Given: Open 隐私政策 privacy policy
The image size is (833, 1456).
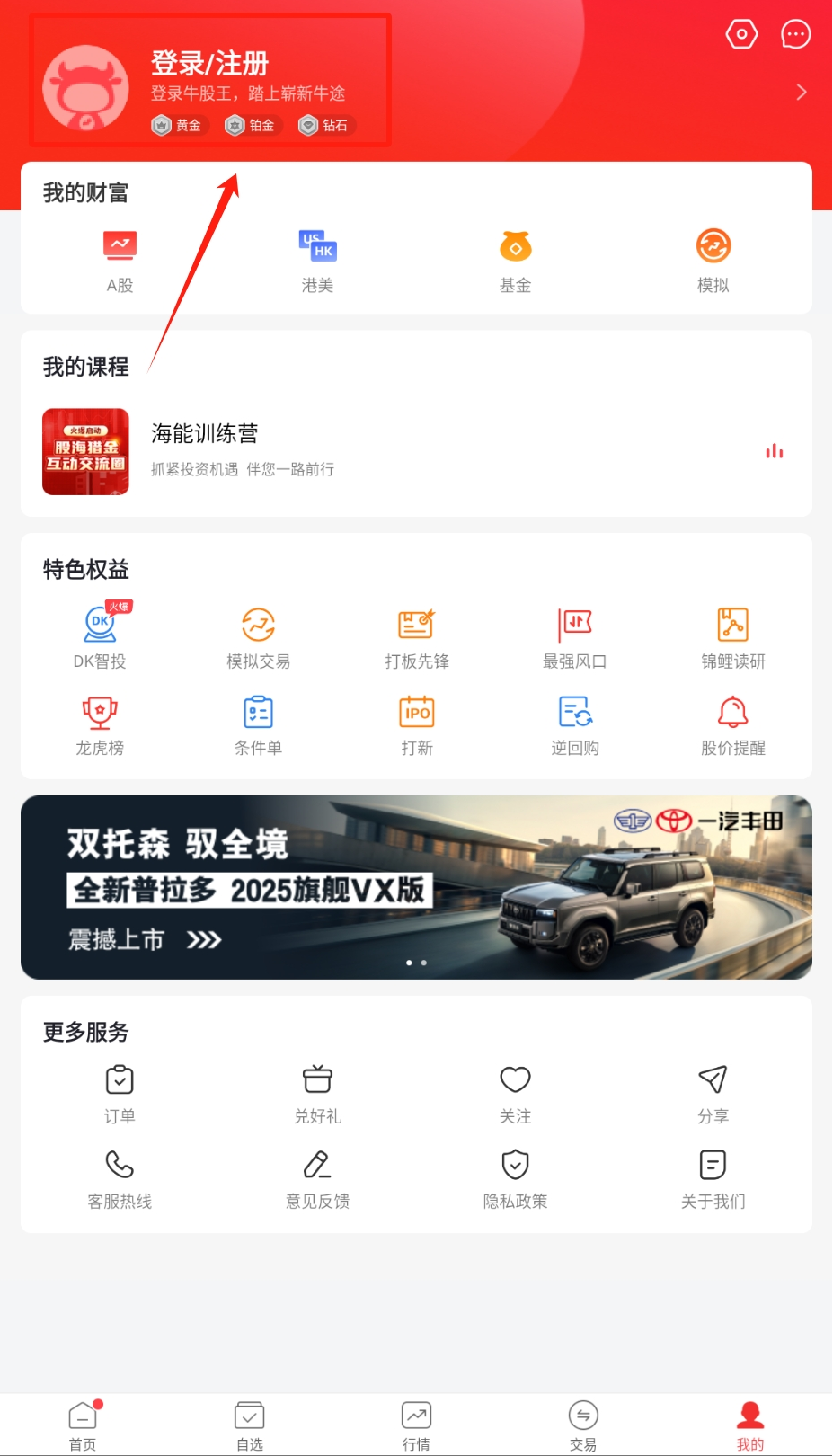Looking at the screenshot, I should (x=515, y=1178).
